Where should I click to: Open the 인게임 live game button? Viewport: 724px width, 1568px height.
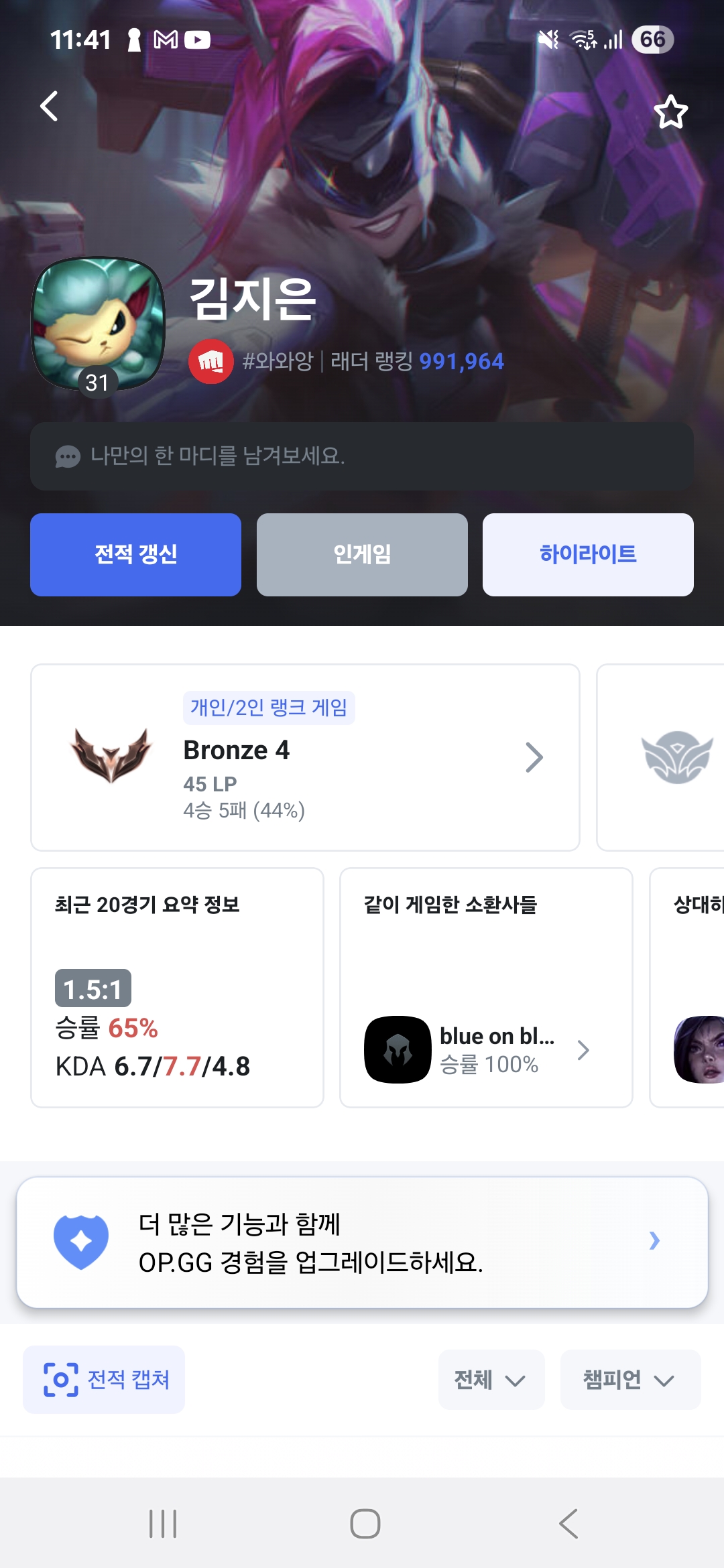point(362,555)
